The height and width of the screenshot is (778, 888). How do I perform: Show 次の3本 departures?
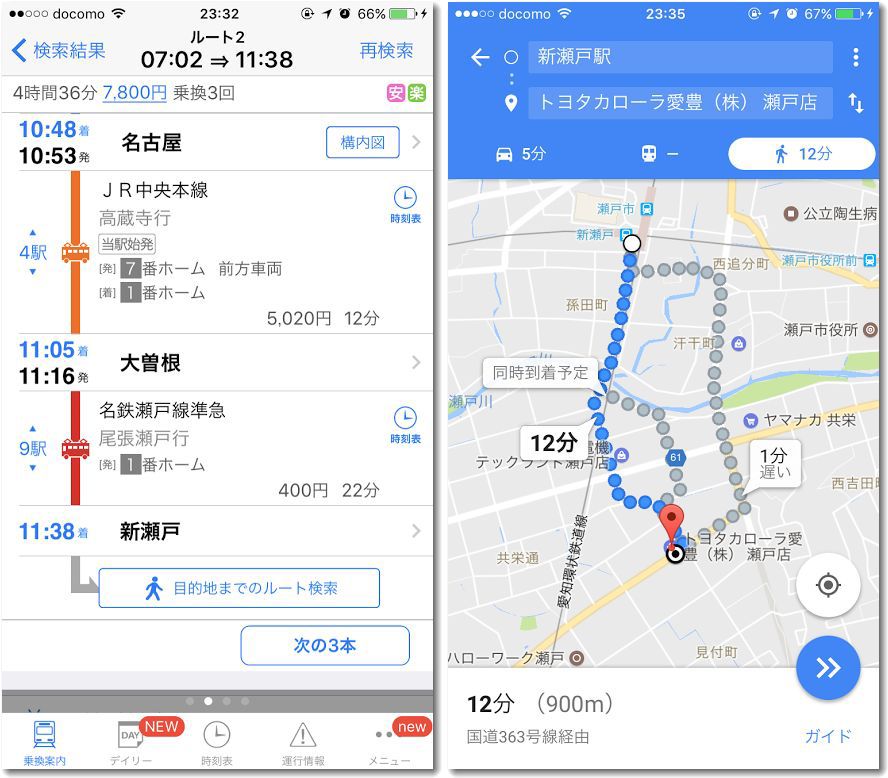click(x=325, y=645)
